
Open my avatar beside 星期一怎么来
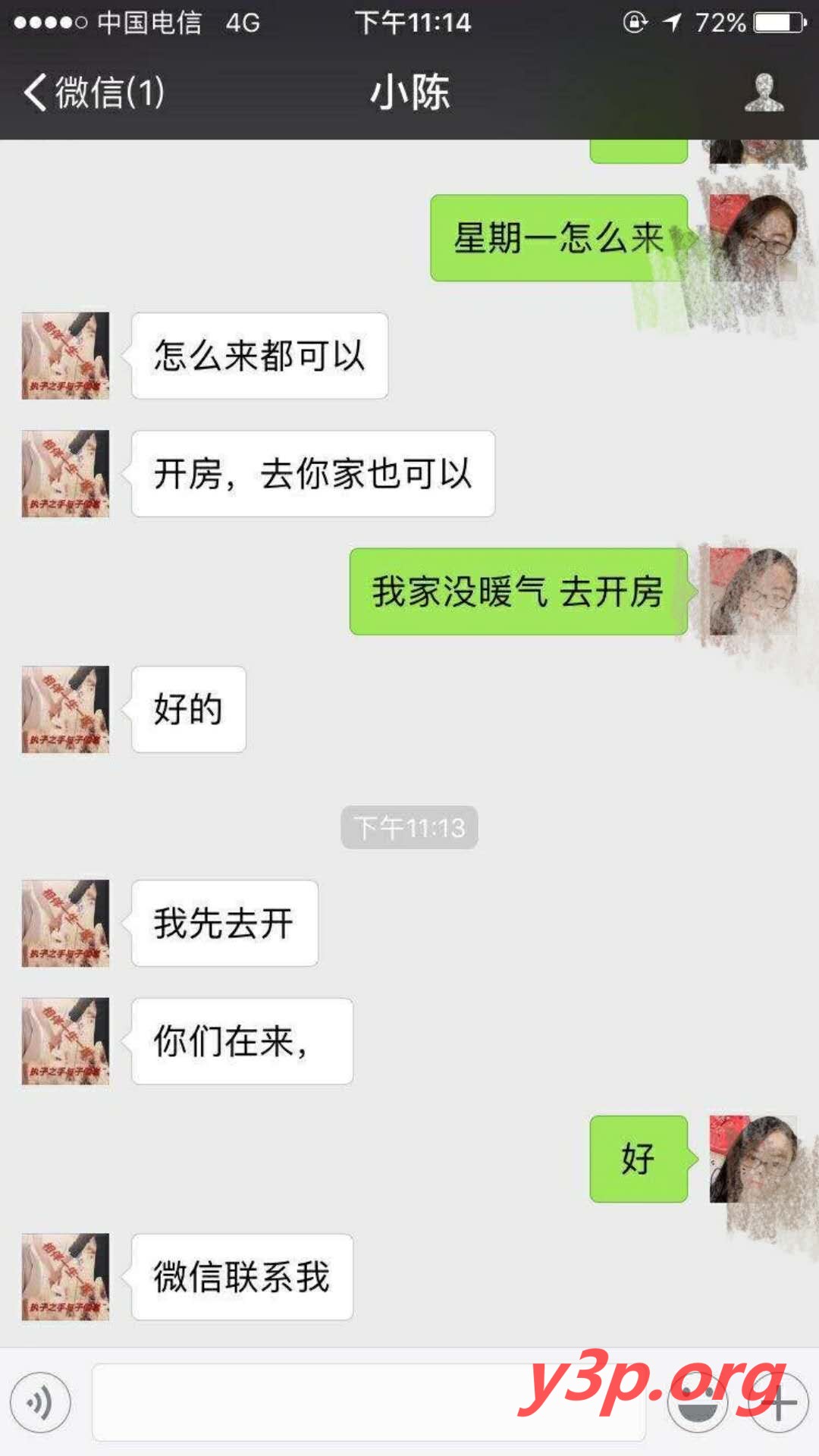tap(752, 238)
